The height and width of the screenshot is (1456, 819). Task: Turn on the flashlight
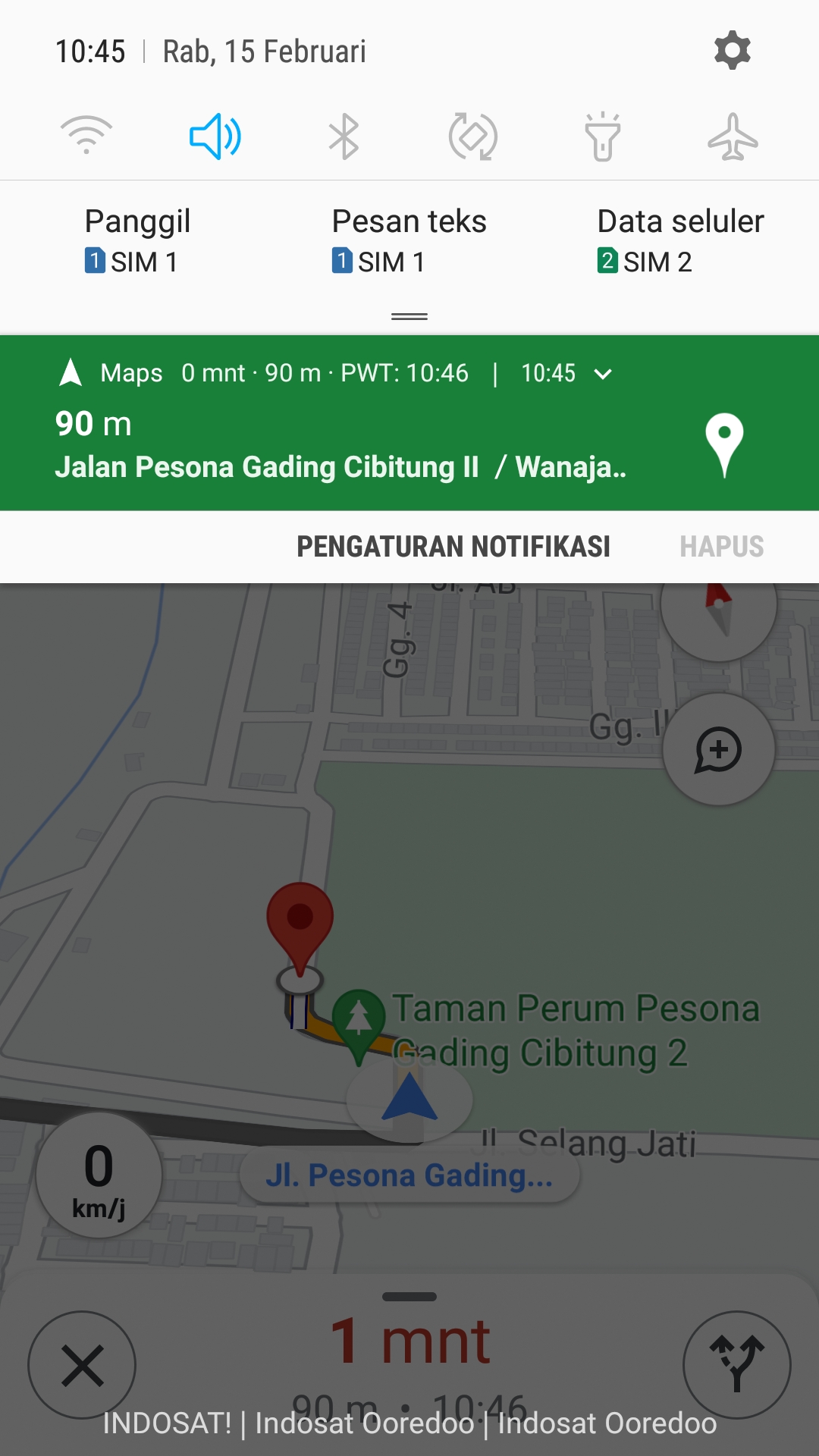pos(603,136)
